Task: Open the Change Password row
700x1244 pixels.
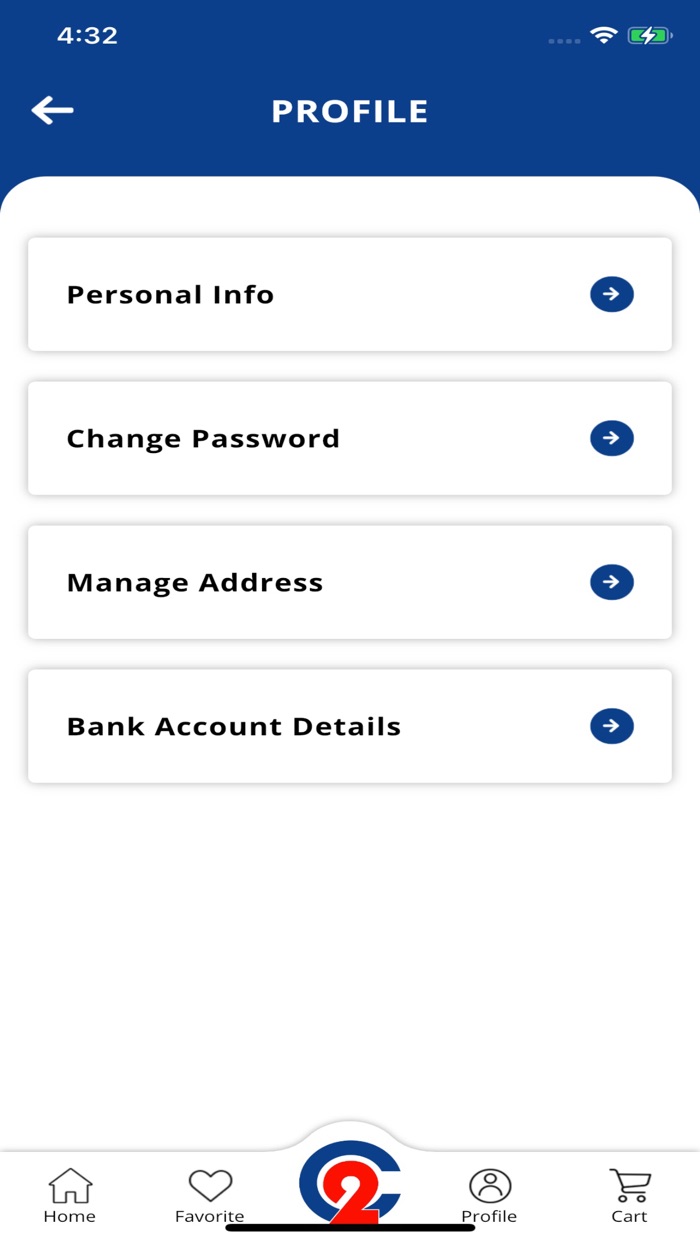Action: (350, 438)
